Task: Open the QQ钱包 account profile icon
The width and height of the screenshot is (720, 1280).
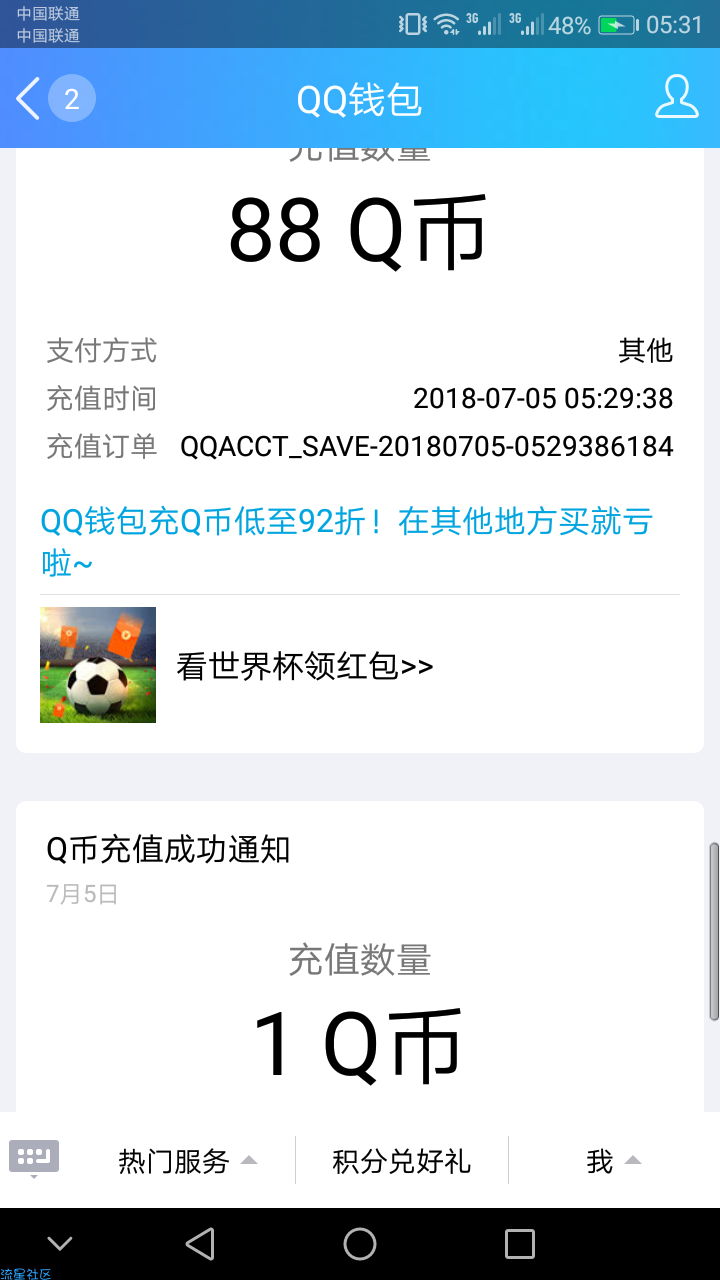Action: point(676,98)
